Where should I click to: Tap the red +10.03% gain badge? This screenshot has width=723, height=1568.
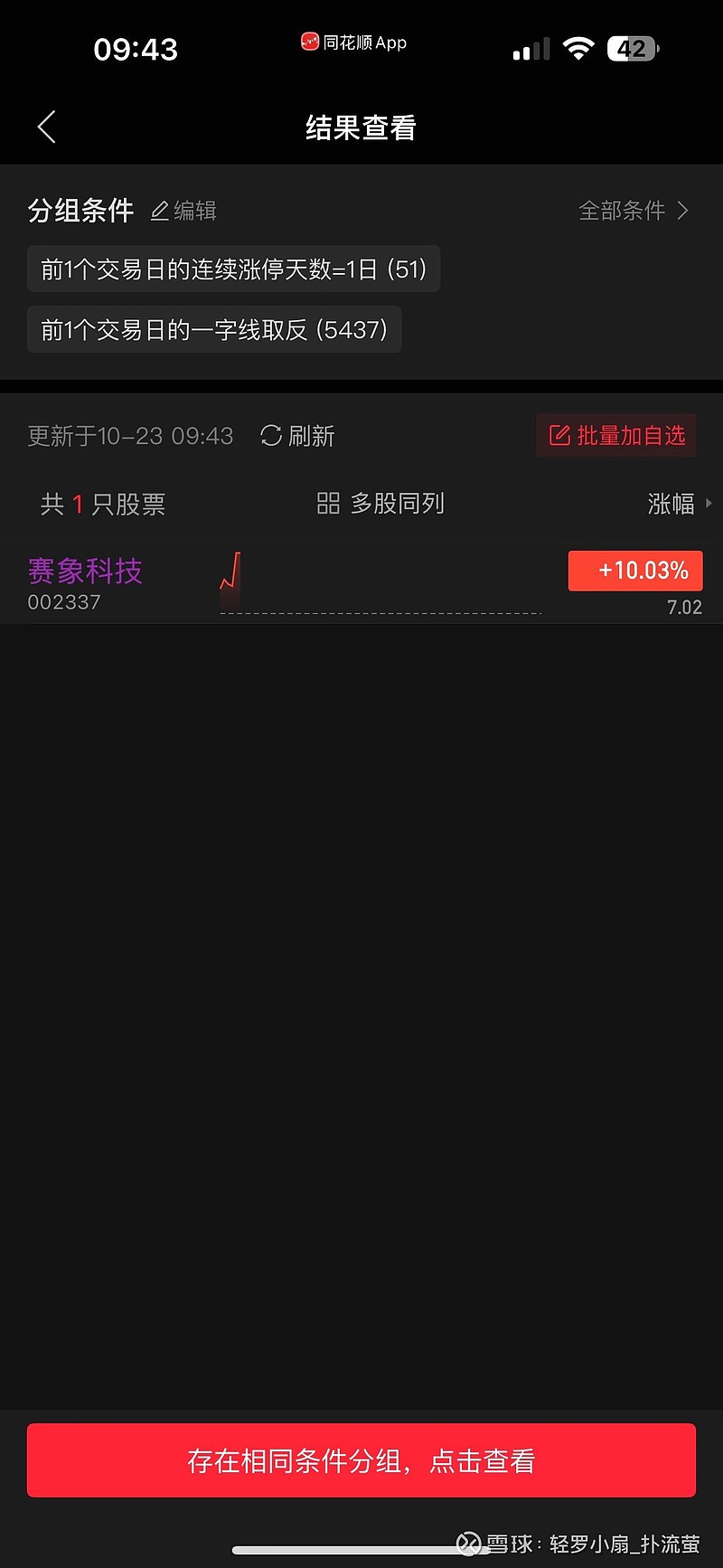(634, 571)
